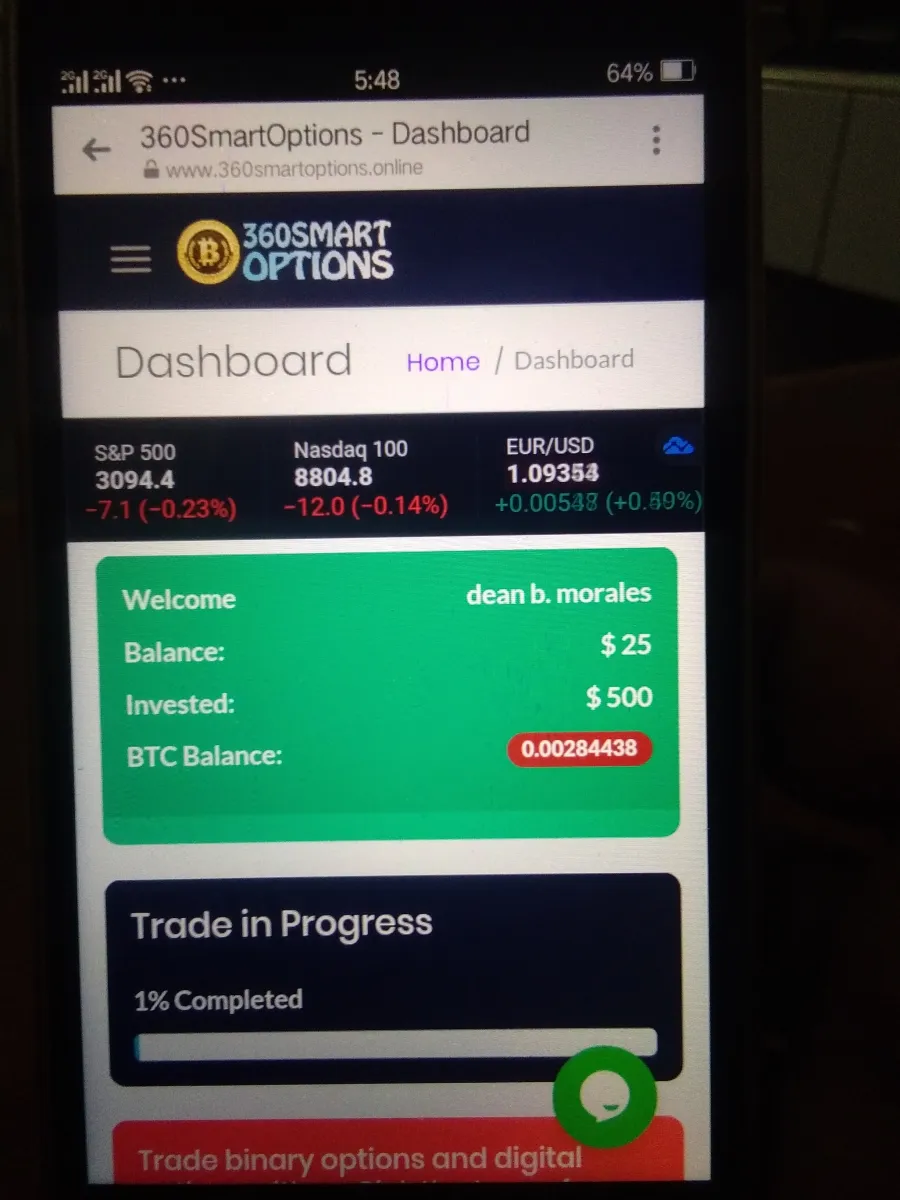Open the hamburger navigation menu
900x1200 pixels.
coord(130,259)
